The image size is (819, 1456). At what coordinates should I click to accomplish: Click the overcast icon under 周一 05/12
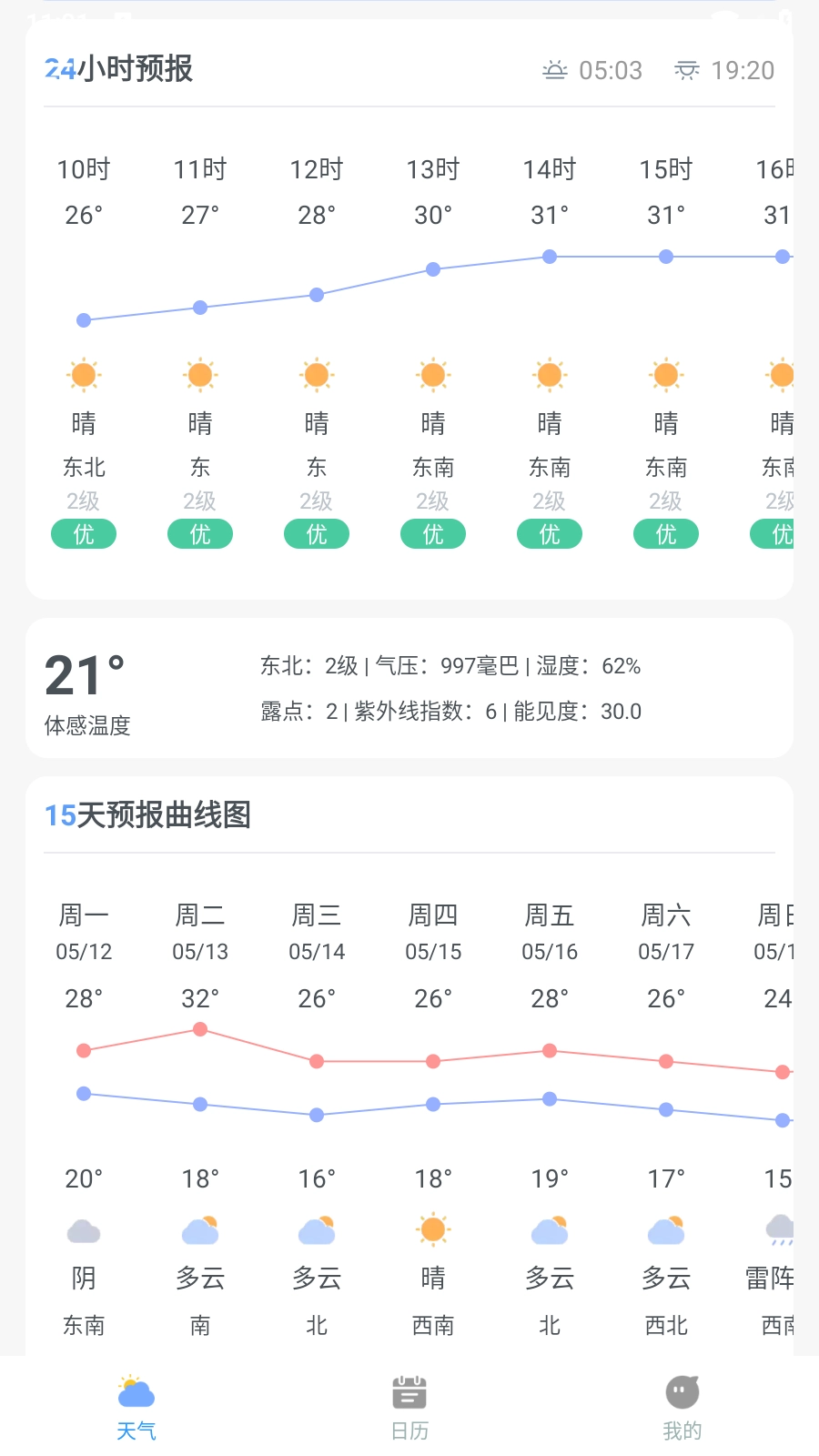click(84, 1231)
